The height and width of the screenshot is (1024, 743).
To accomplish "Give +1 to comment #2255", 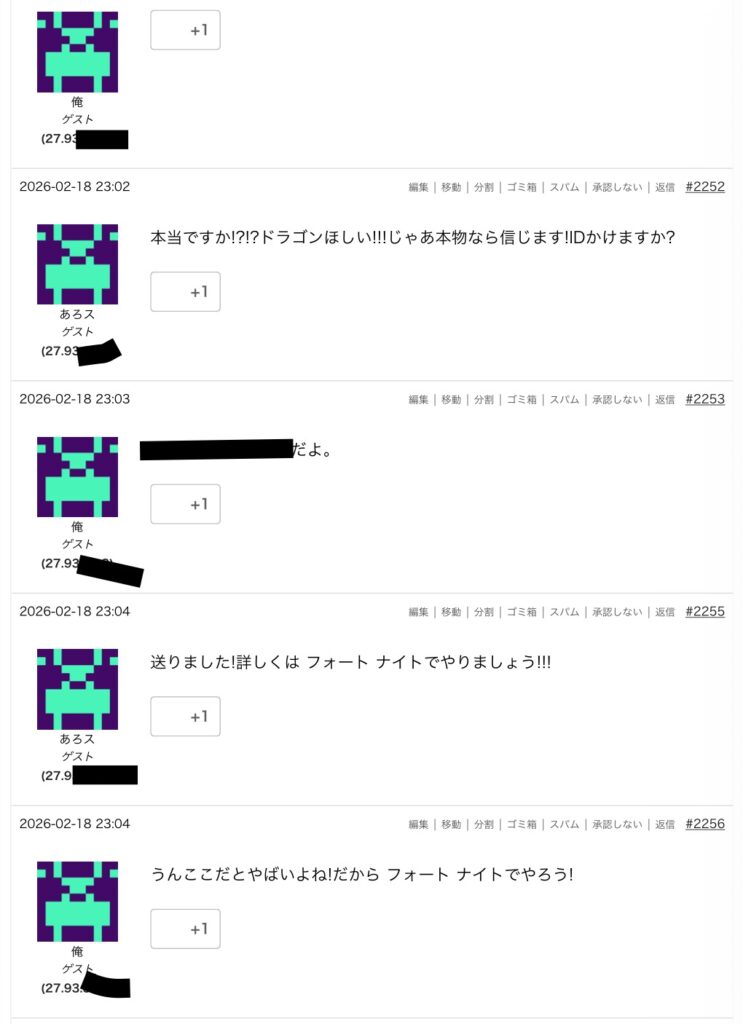I will (185, 717).
